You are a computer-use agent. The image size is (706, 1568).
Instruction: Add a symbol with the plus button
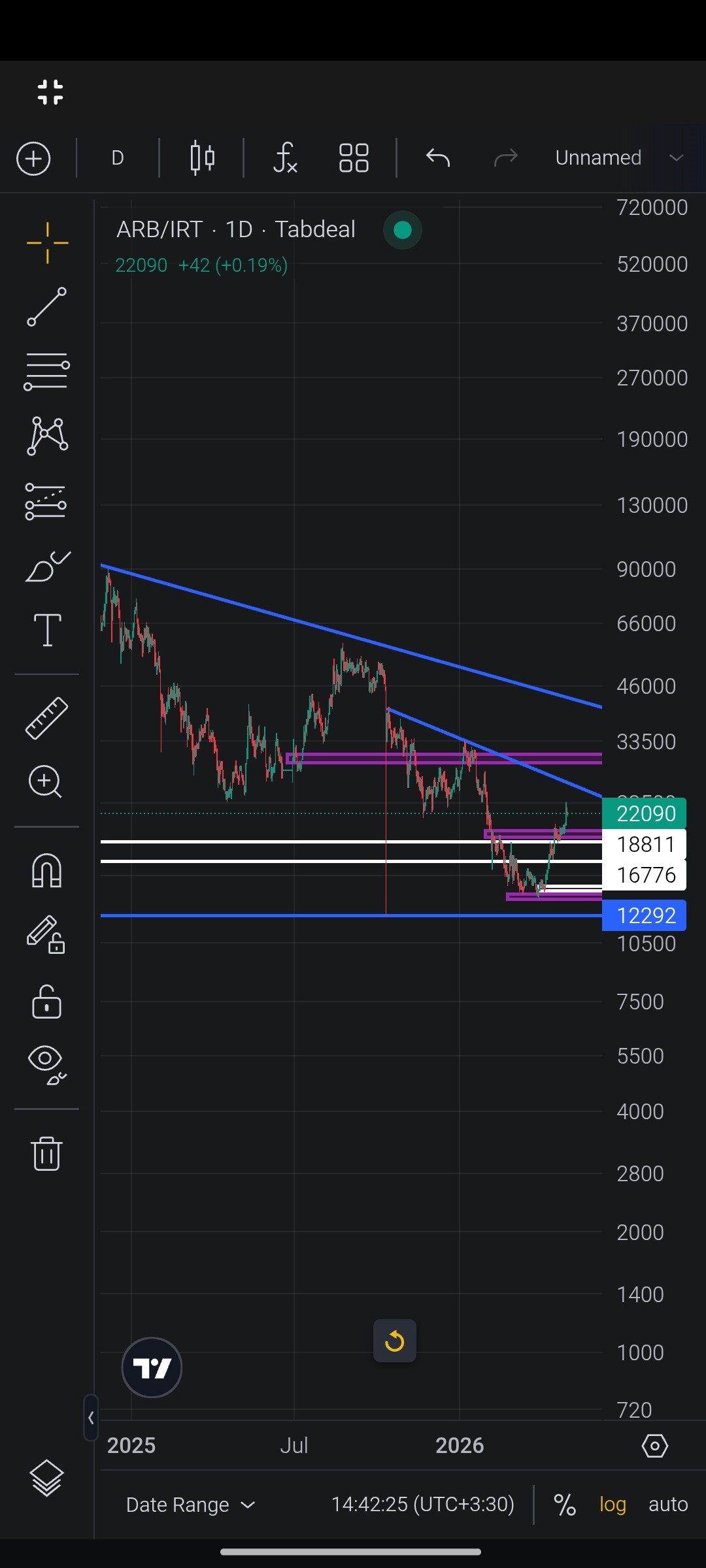[33, 158]
